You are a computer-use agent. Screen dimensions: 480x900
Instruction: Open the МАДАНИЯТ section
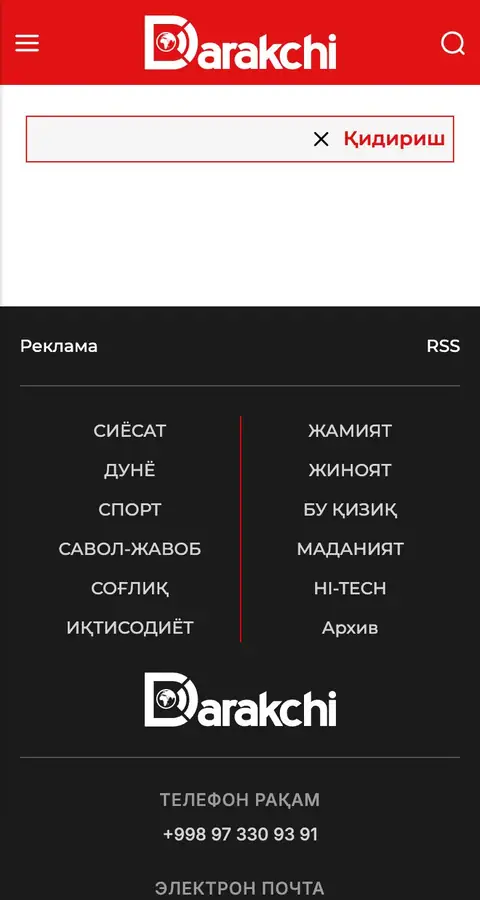(350, 549)
